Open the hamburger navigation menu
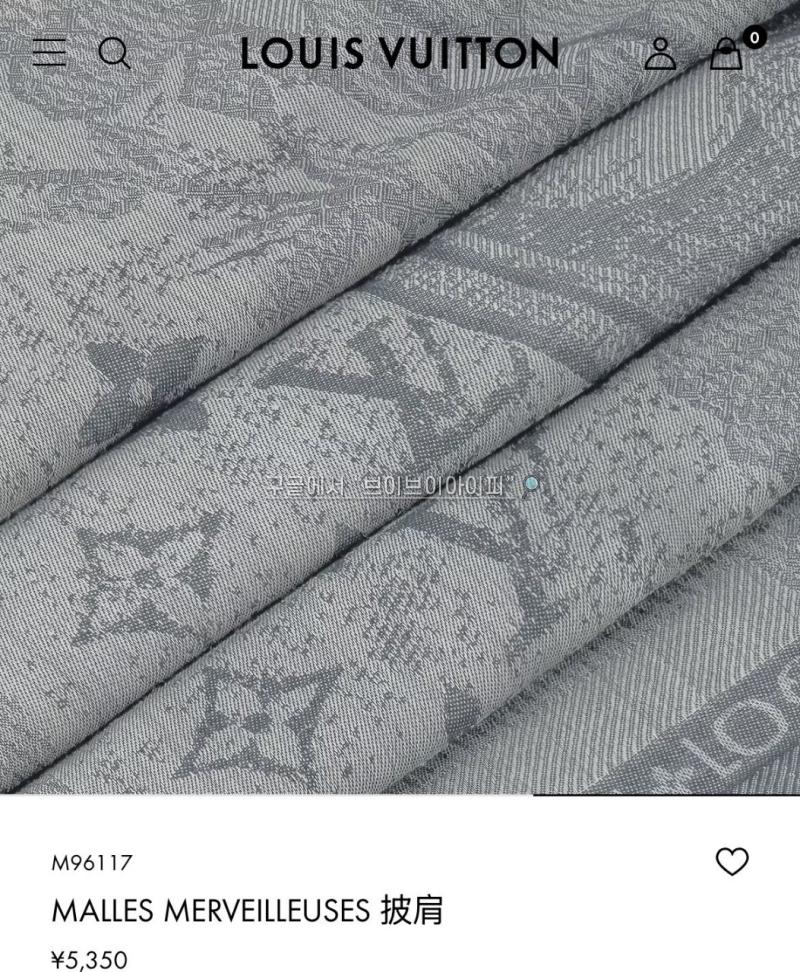This screenshot has height=972, width=800. [49, 52]
